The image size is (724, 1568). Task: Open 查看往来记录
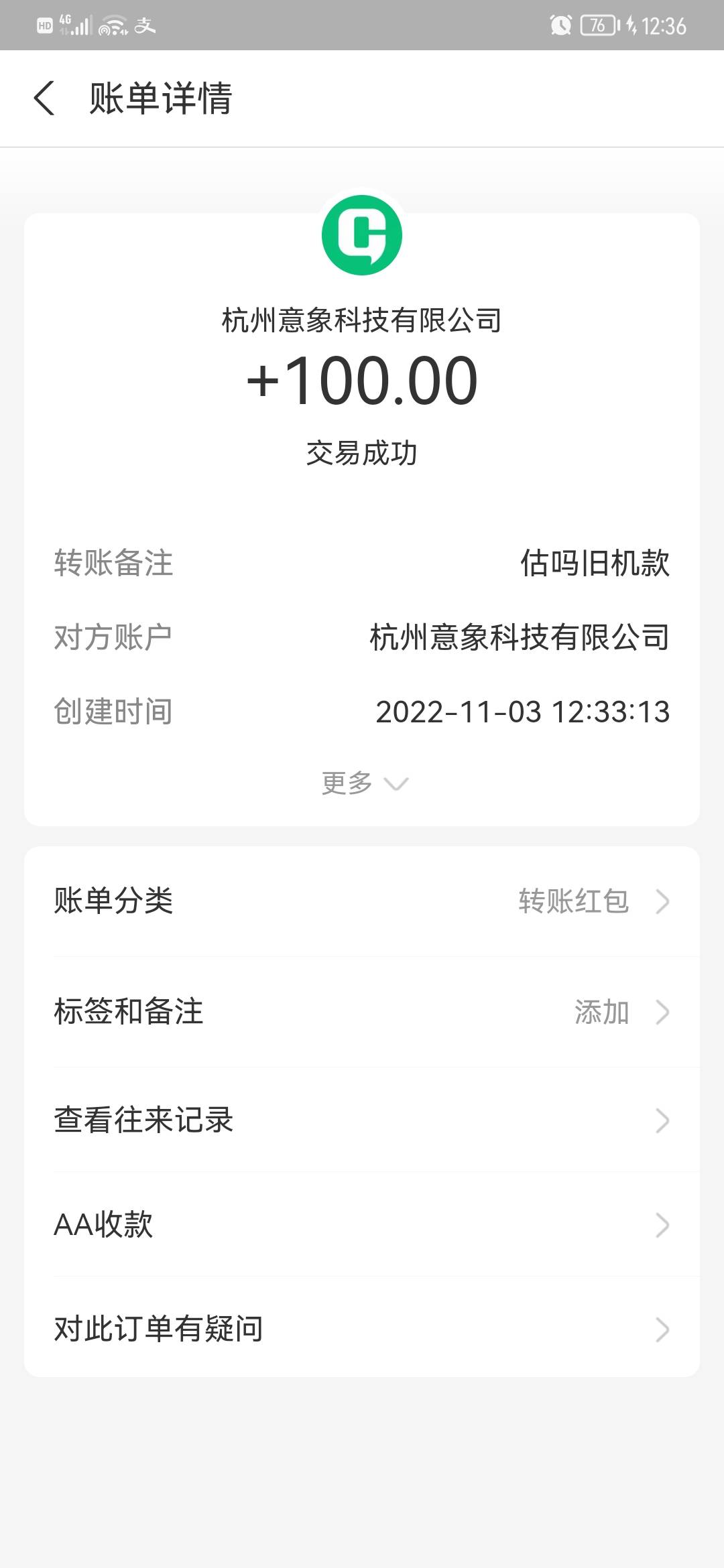tap(362, 1120)
